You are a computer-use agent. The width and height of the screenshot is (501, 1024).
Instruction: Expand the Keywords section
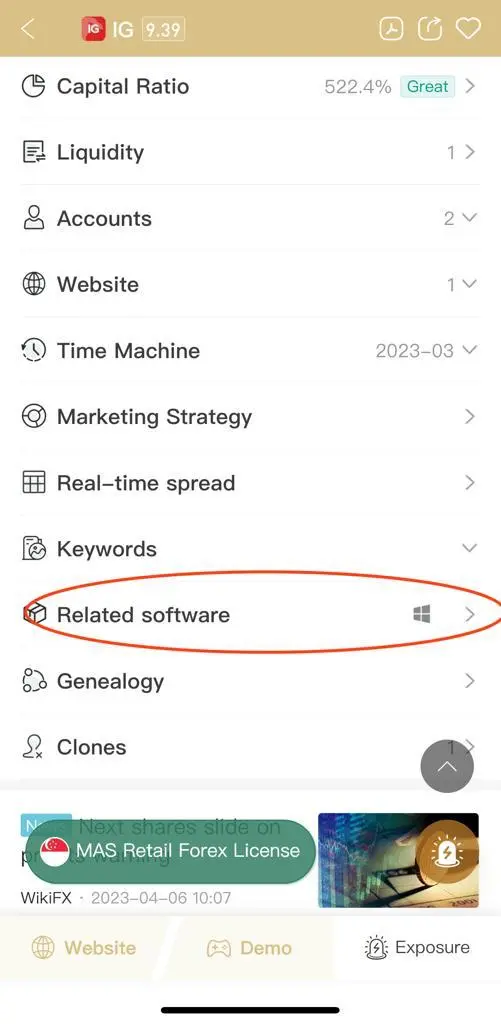click(250, 549)
